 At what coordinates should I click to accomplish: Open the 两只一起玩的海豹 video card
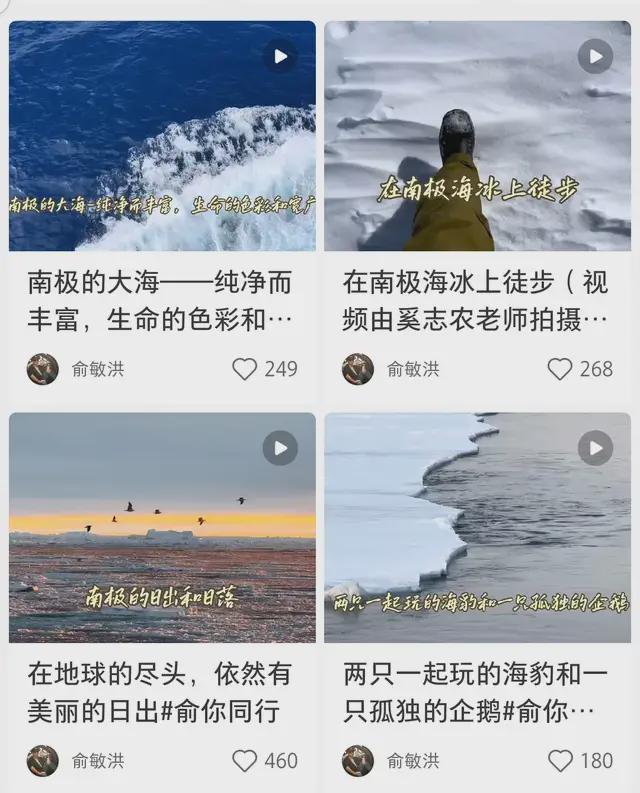(477, 527)
